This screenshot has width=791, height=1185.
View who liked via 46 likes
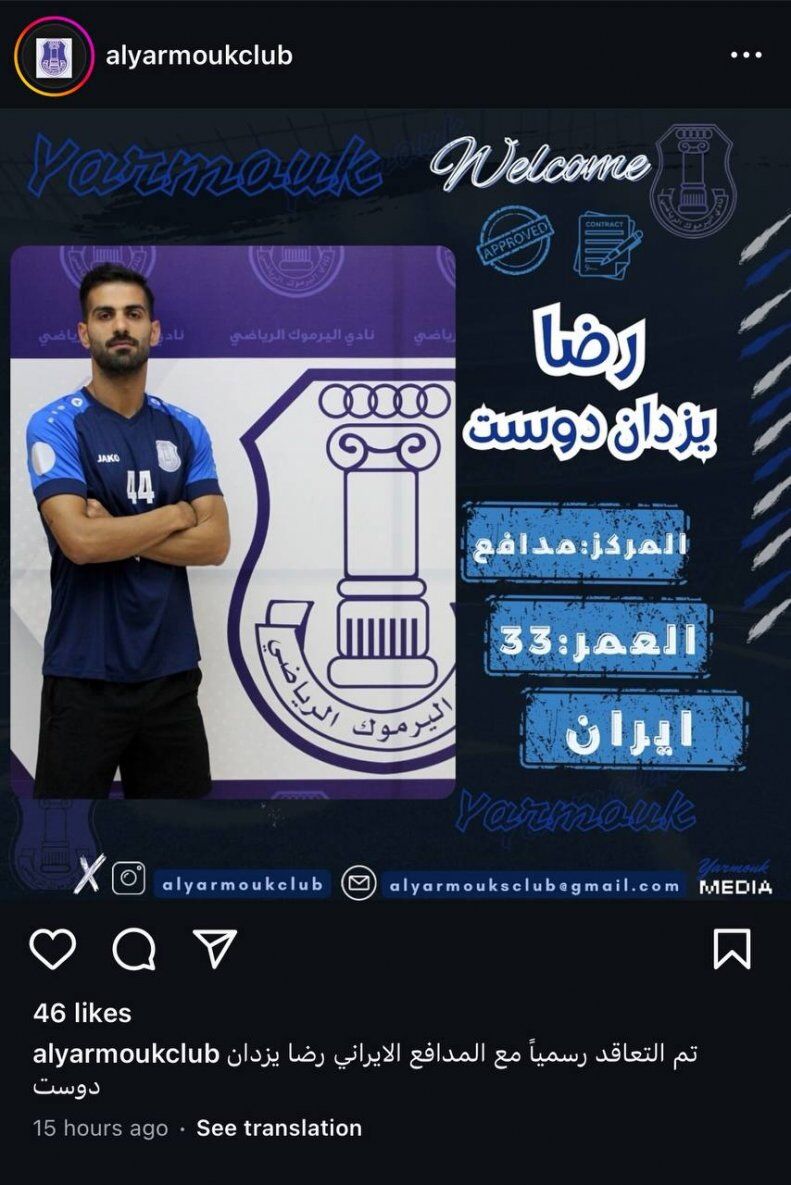pos(82,1013)
